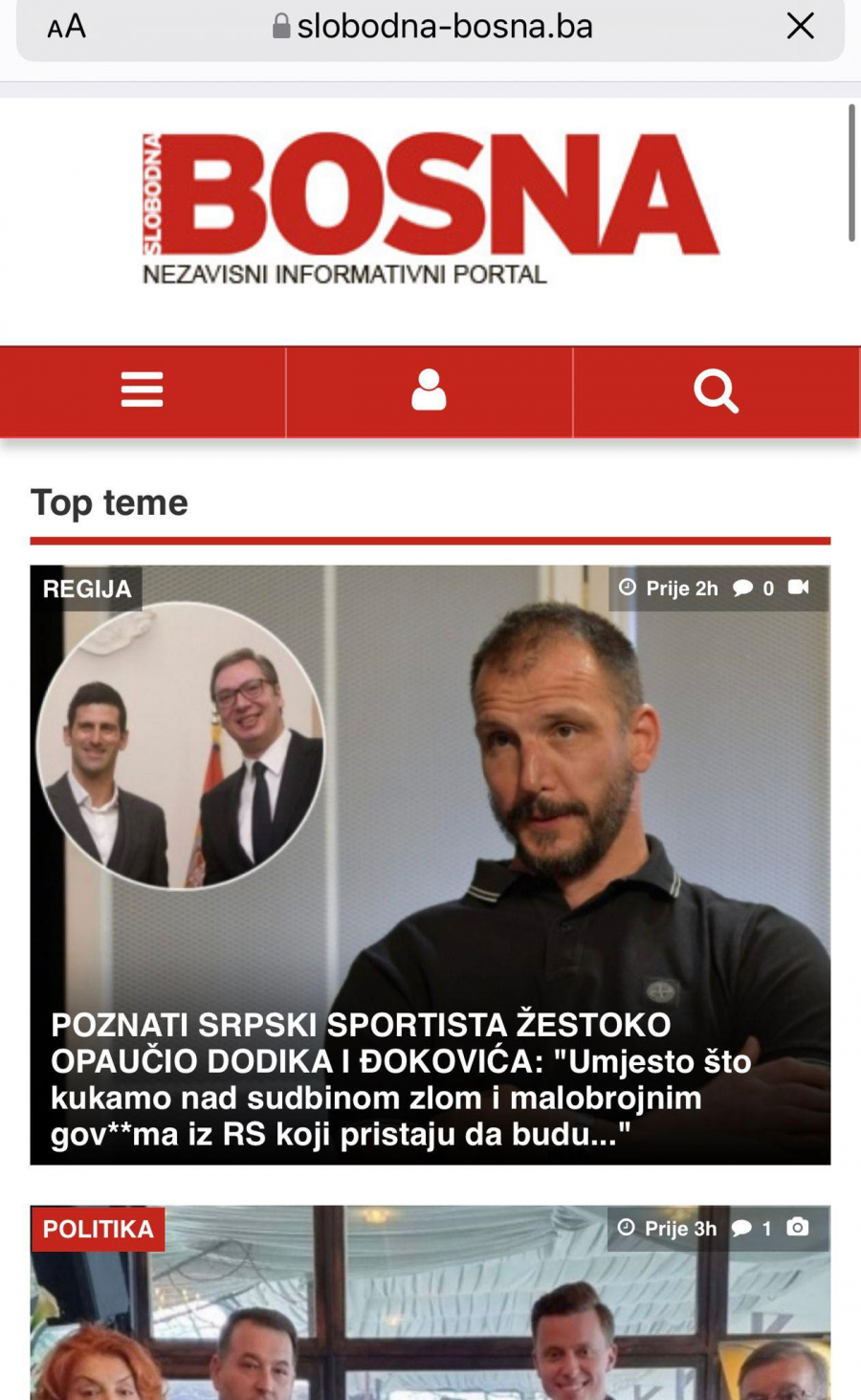861x1400 pixels.
Task: Click the Top teme heading
Action: tap(110, 501)
